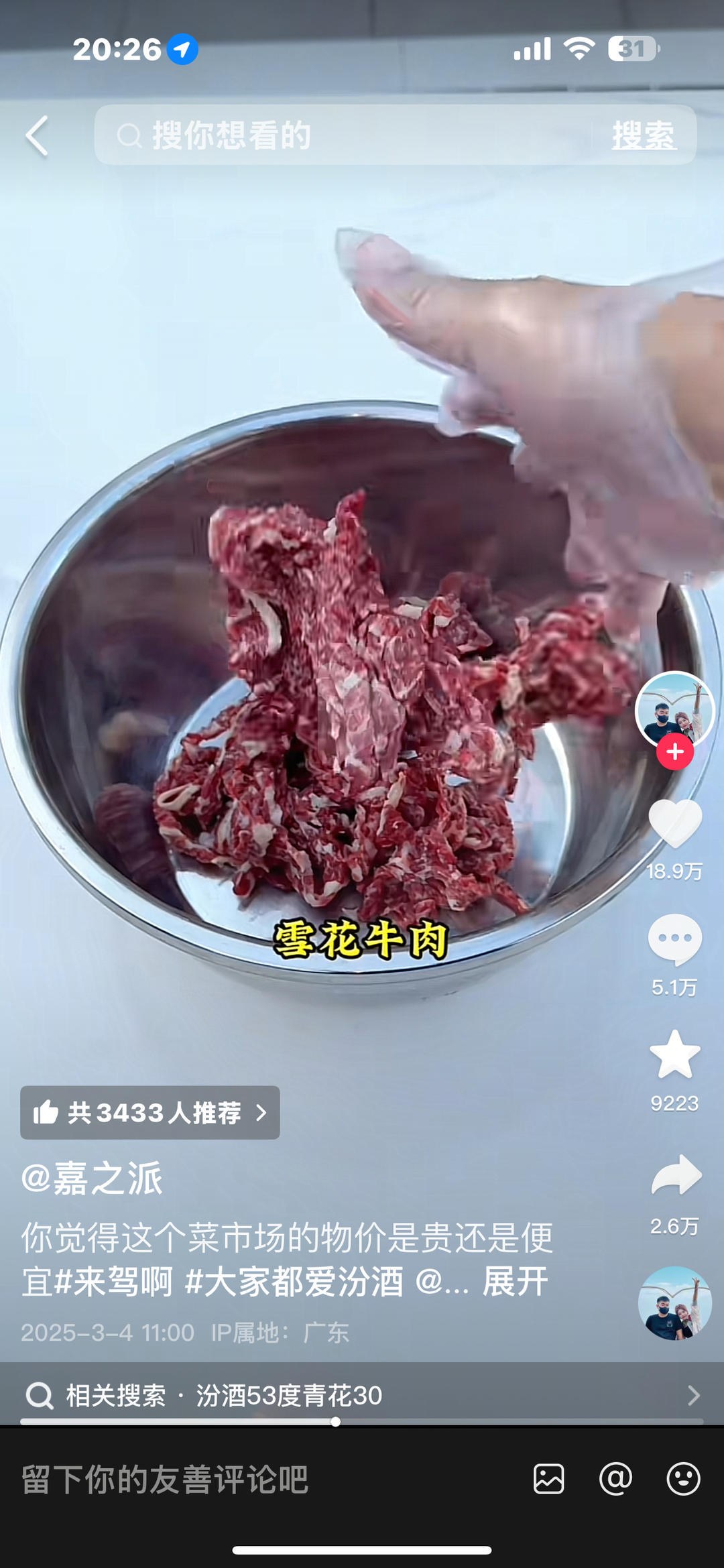Share the video using the arrow icon

click(x=676, y=1176)
